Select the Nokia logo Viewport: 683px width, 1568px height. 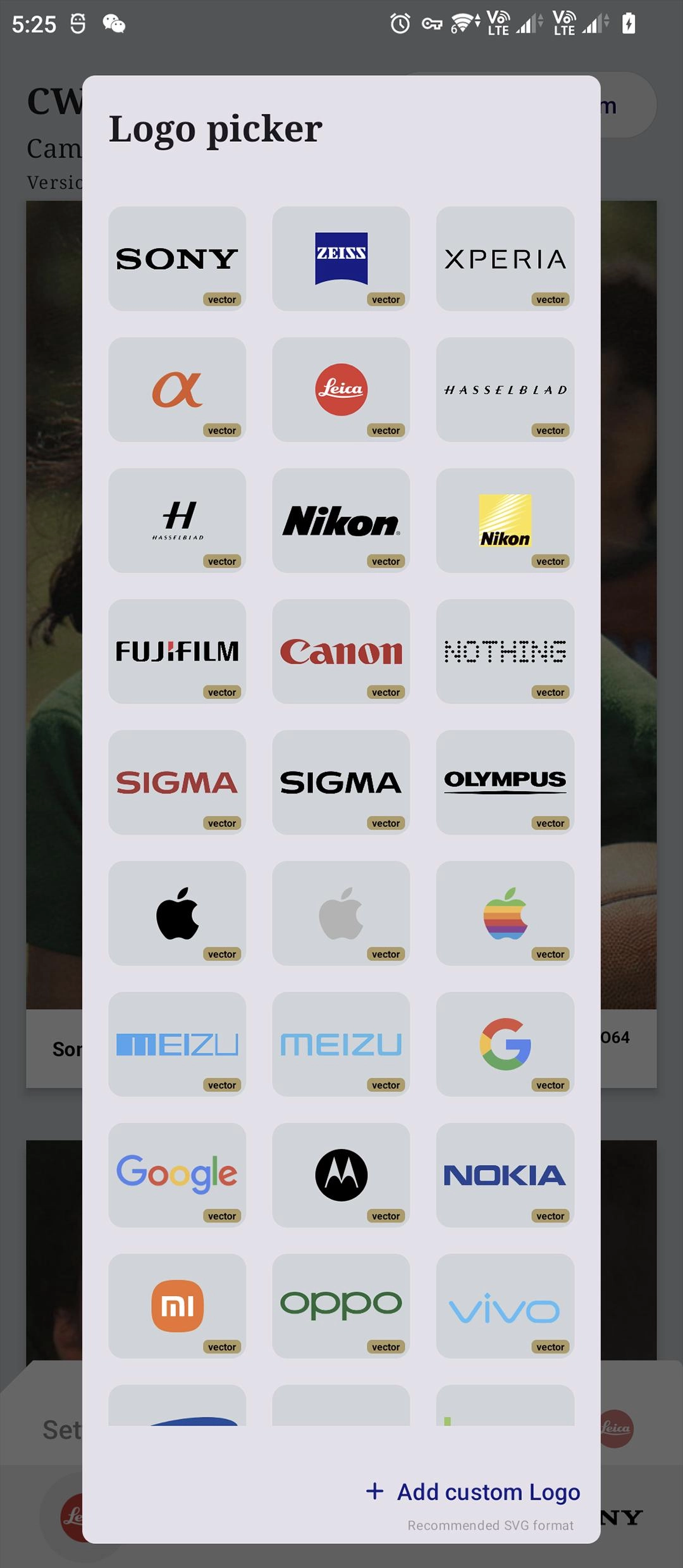[x=505, y=1176]
